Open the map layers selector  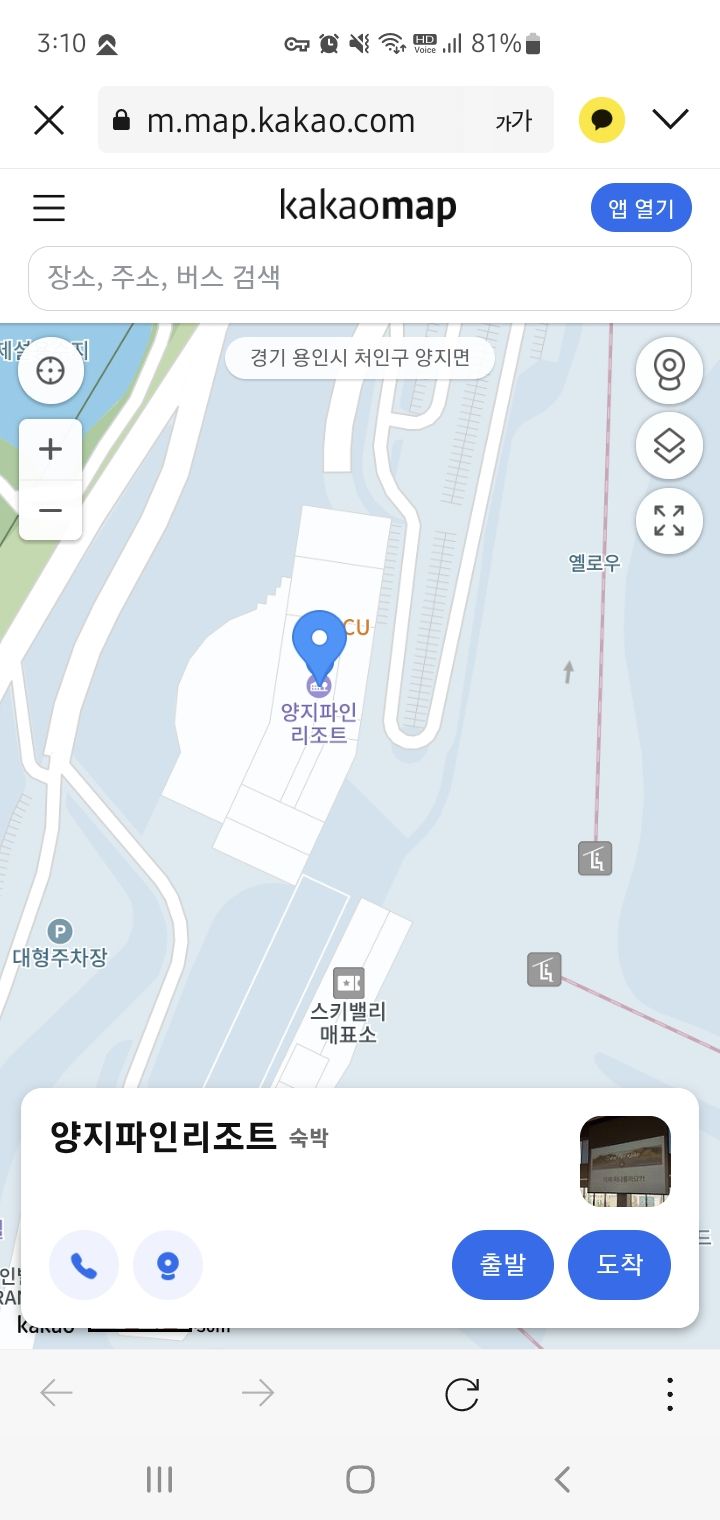[669, 445]
